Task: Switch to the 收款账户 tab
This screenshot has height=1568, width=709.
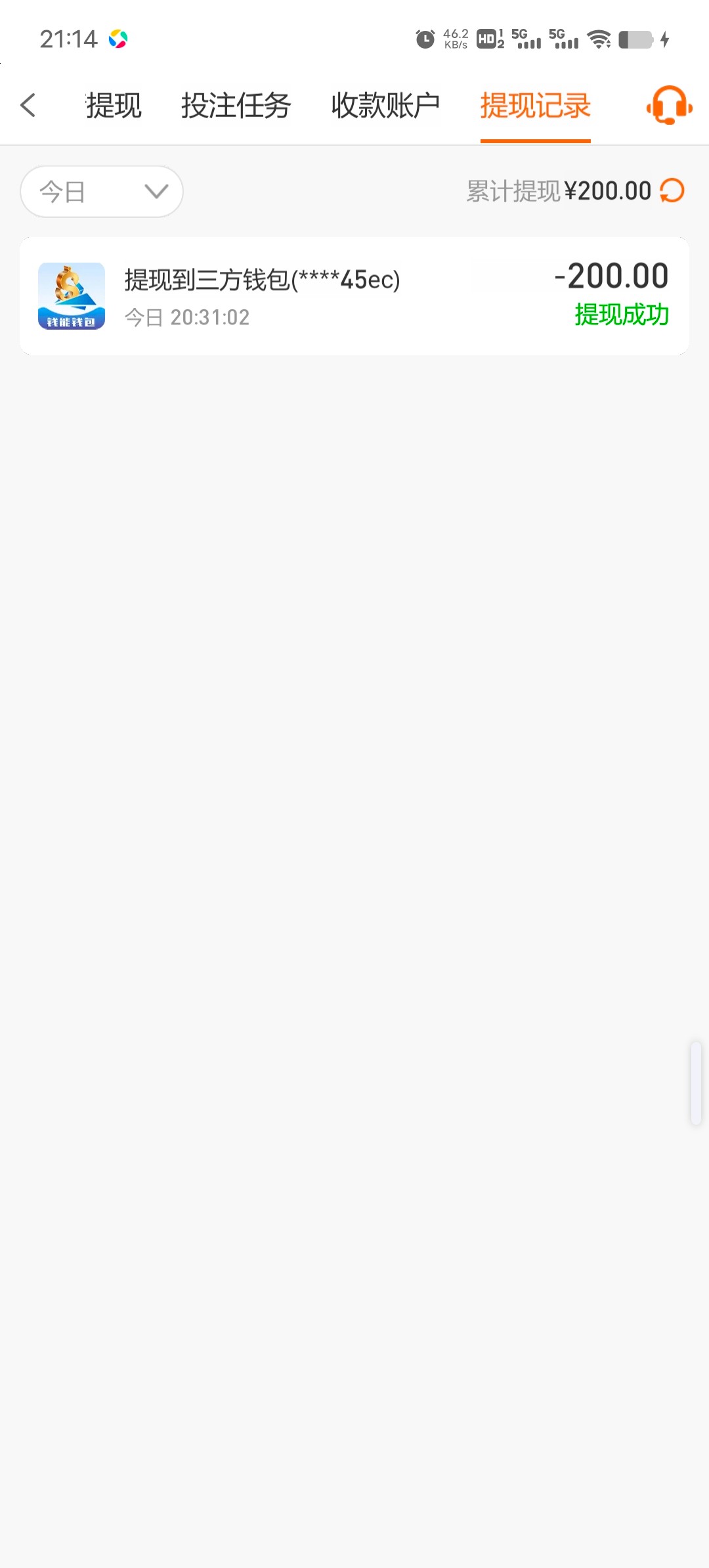Action: coord(385,105)
